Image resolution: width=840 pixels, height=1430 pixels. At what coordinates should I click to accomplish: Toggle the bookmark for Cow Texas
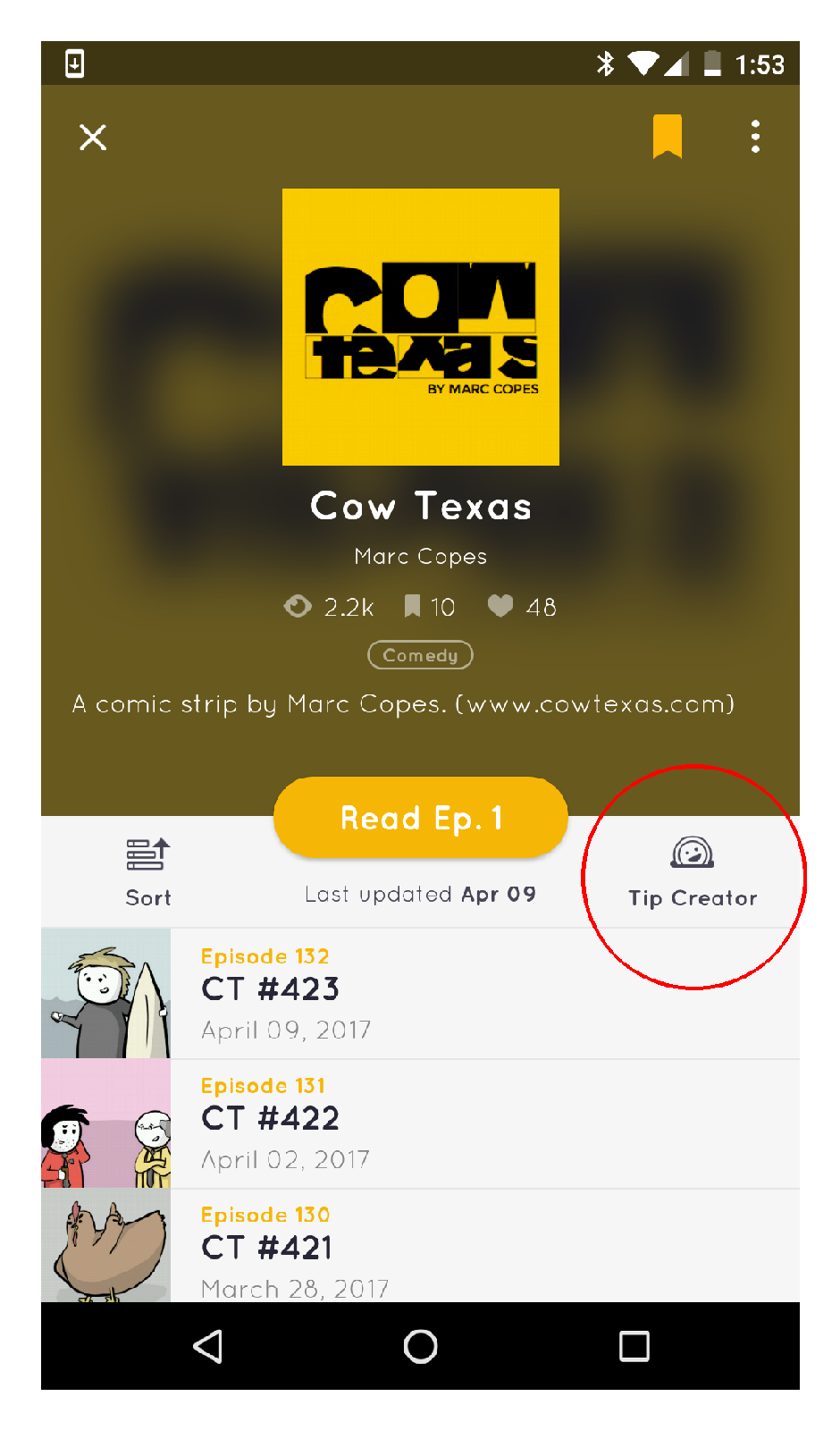667,137
